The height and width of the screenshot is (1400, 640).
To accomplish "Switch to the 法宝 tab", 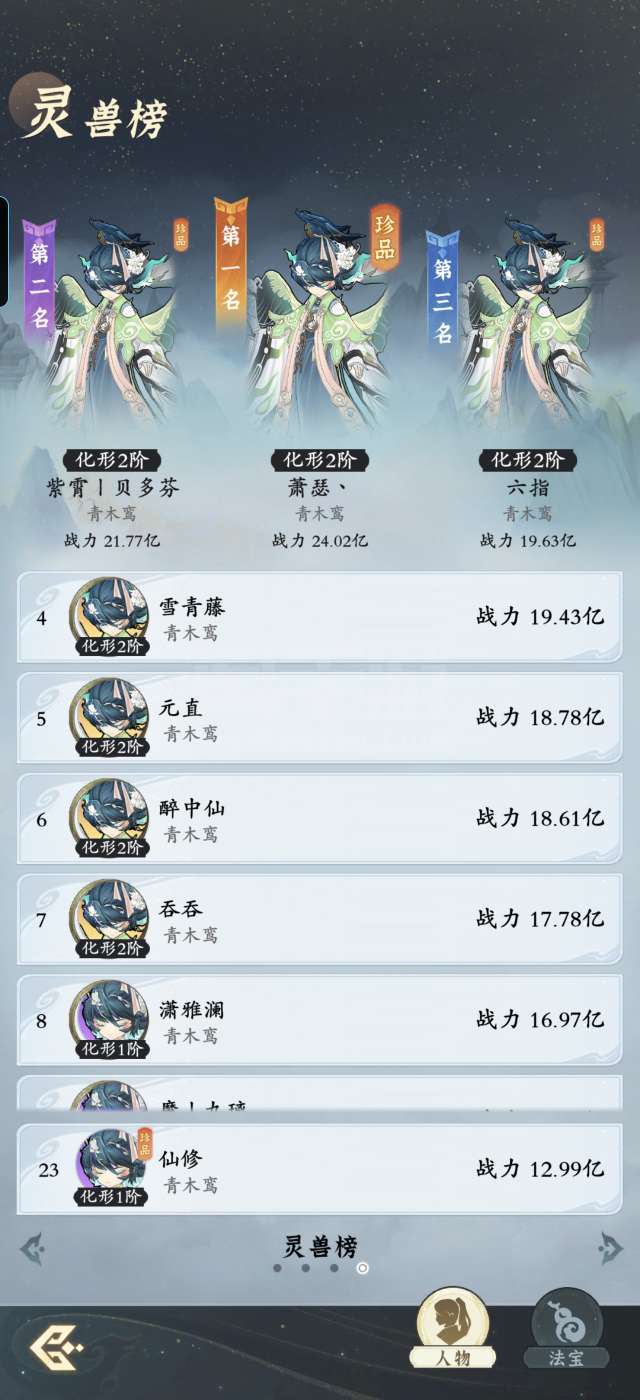I will [567, 1328].
